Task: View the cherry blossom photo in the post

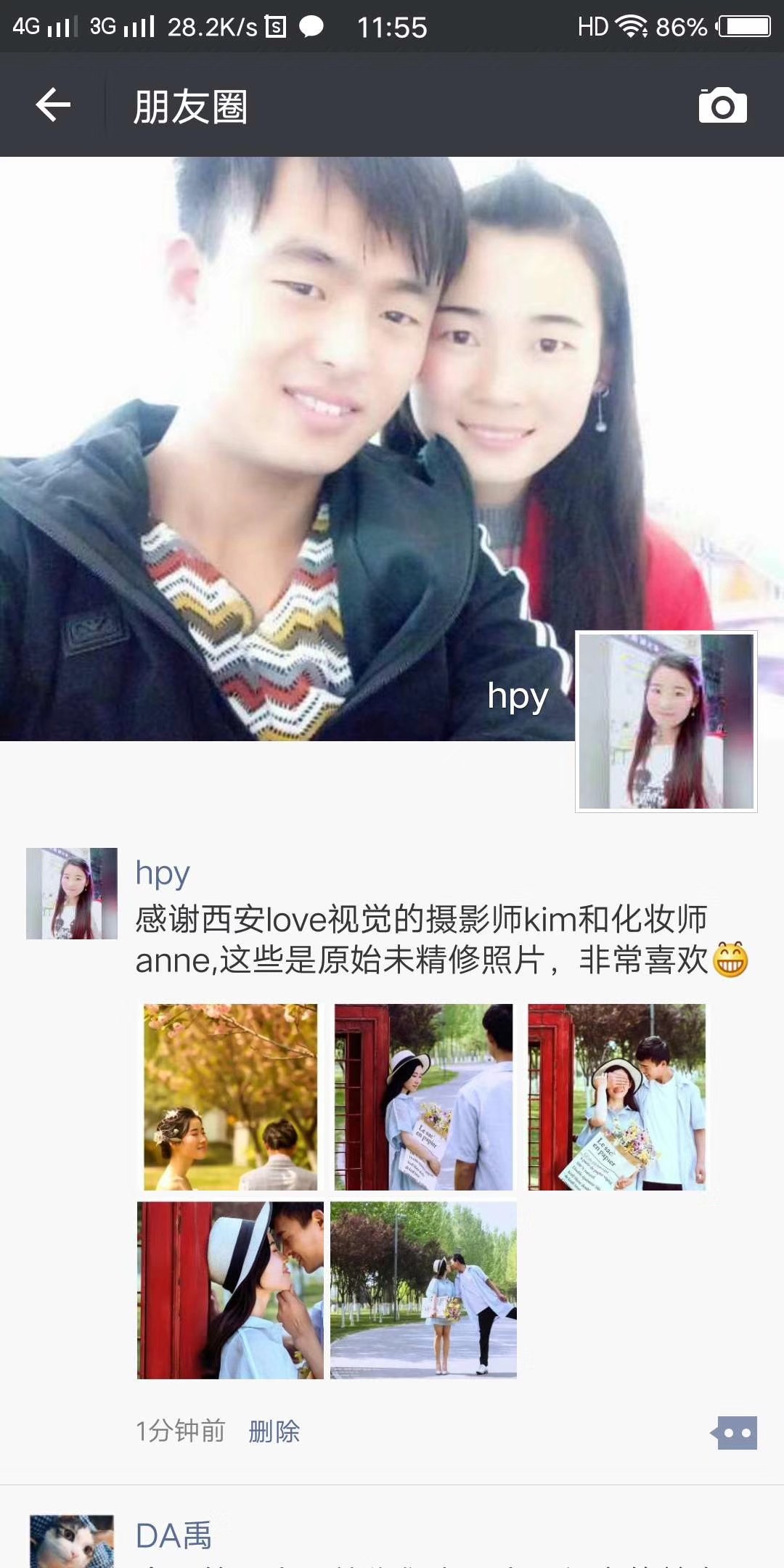Action: [231, 1097]
